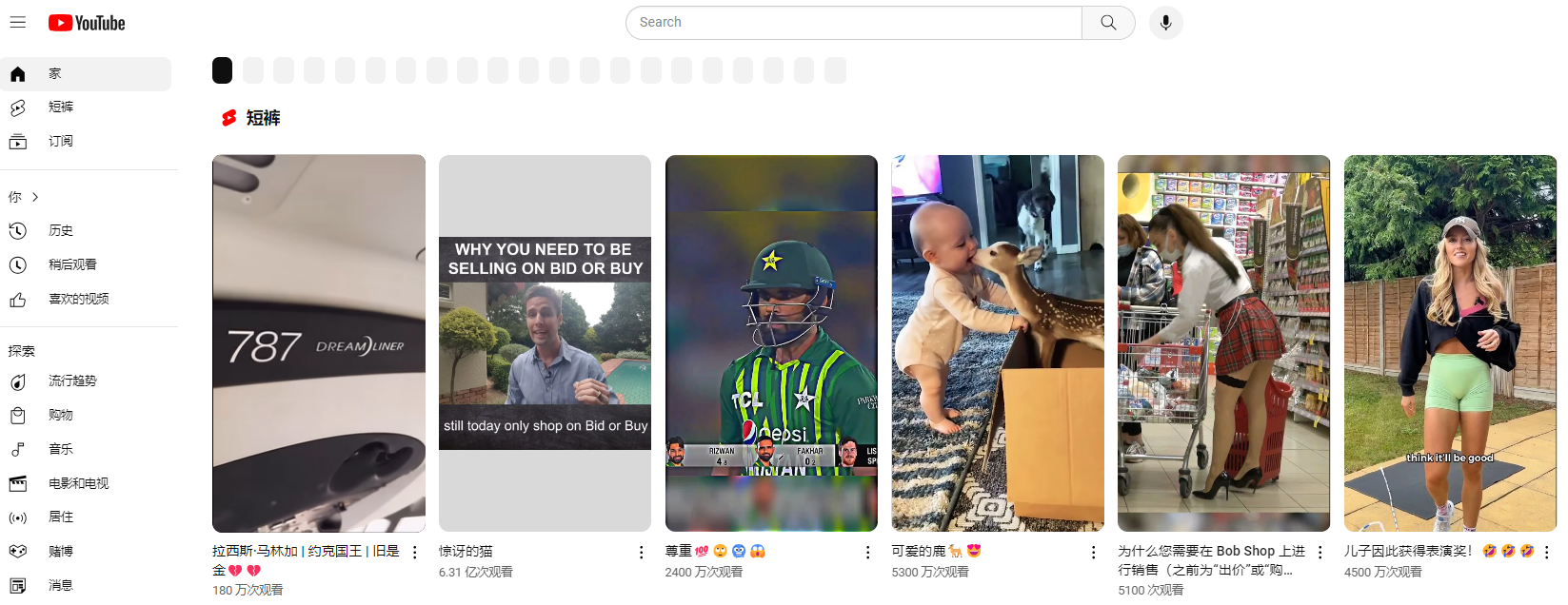
Task: Tap the YouTube logo home link
Action: (87, 23)
